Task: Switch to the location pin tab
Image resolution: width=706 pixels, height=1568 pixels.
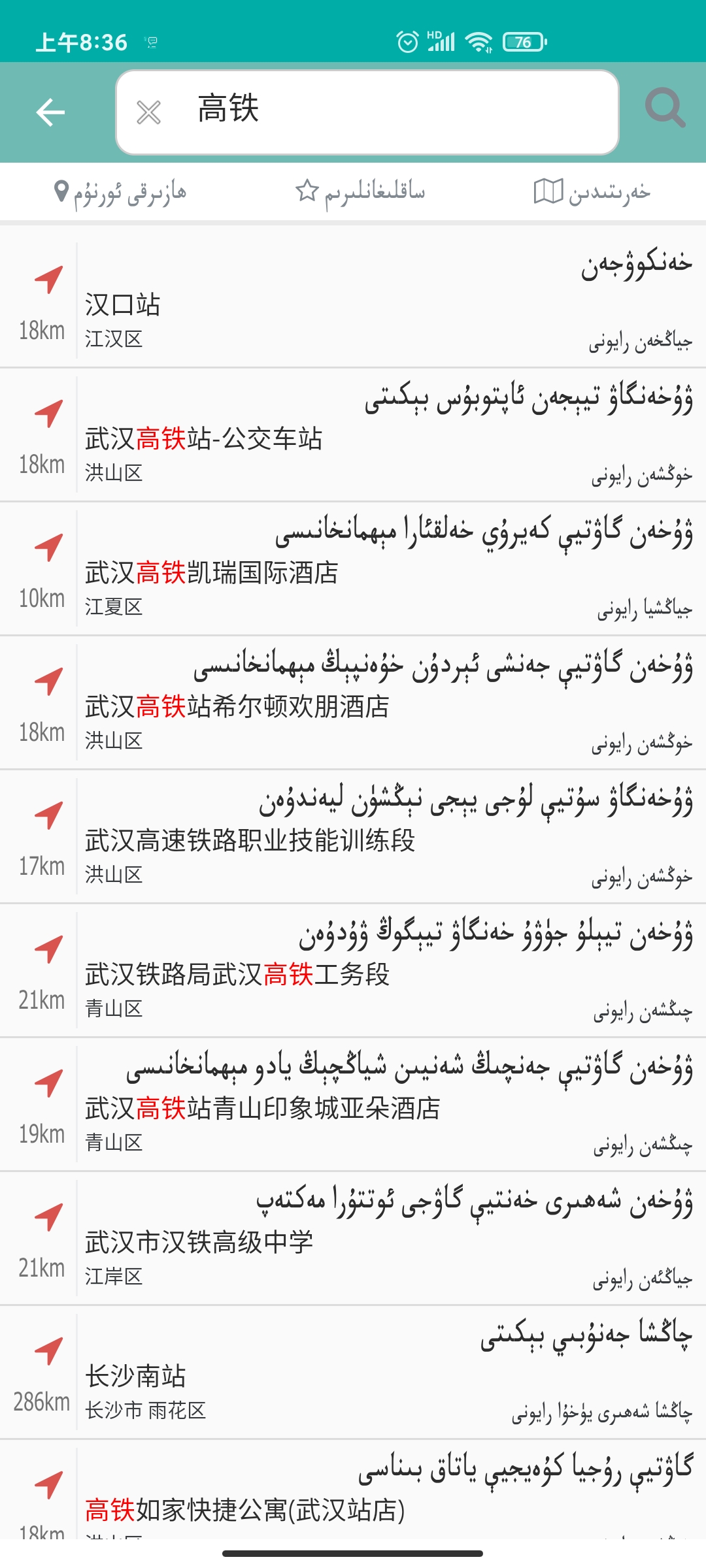Action: coord(120,192)
